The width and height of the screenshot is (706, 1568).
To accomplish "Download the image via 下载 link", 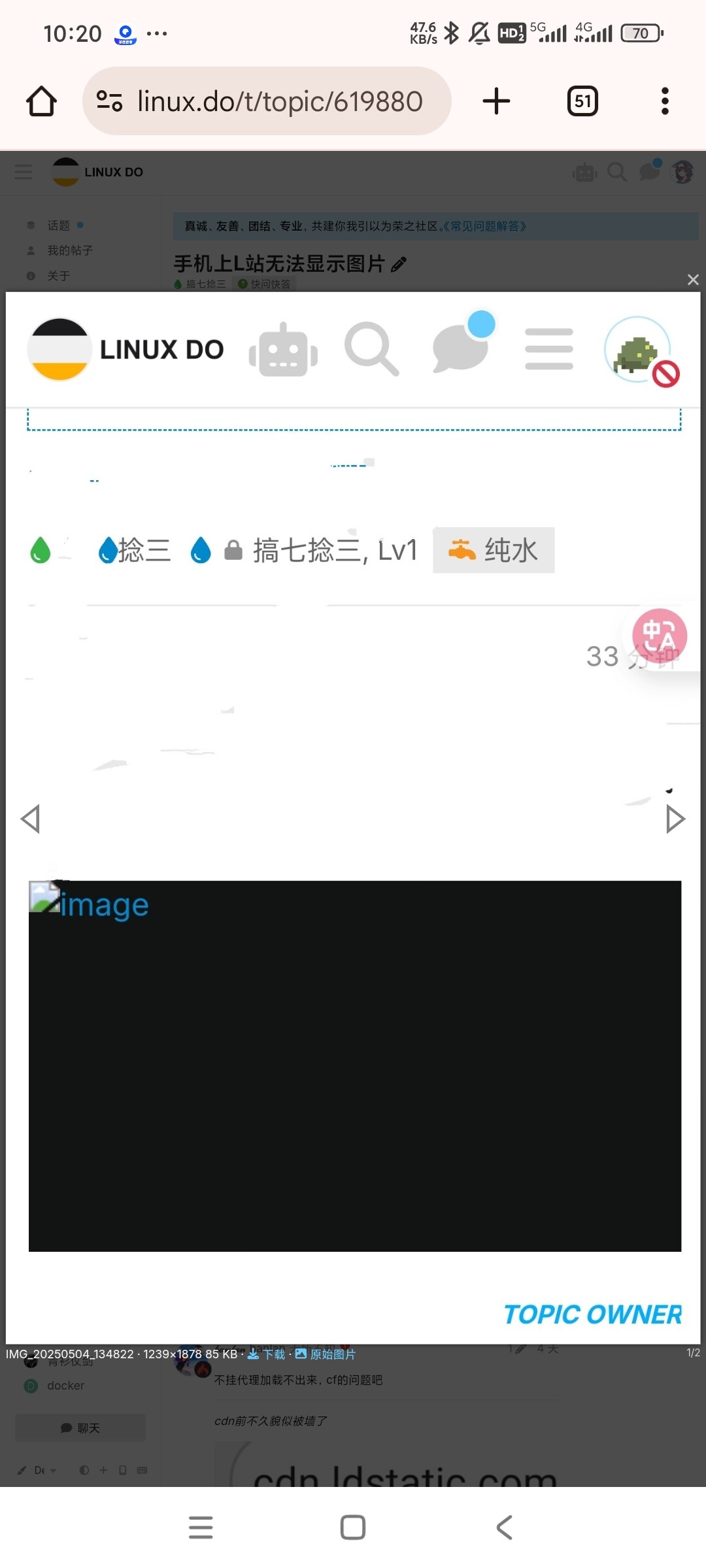I will tap(267, 1354).
